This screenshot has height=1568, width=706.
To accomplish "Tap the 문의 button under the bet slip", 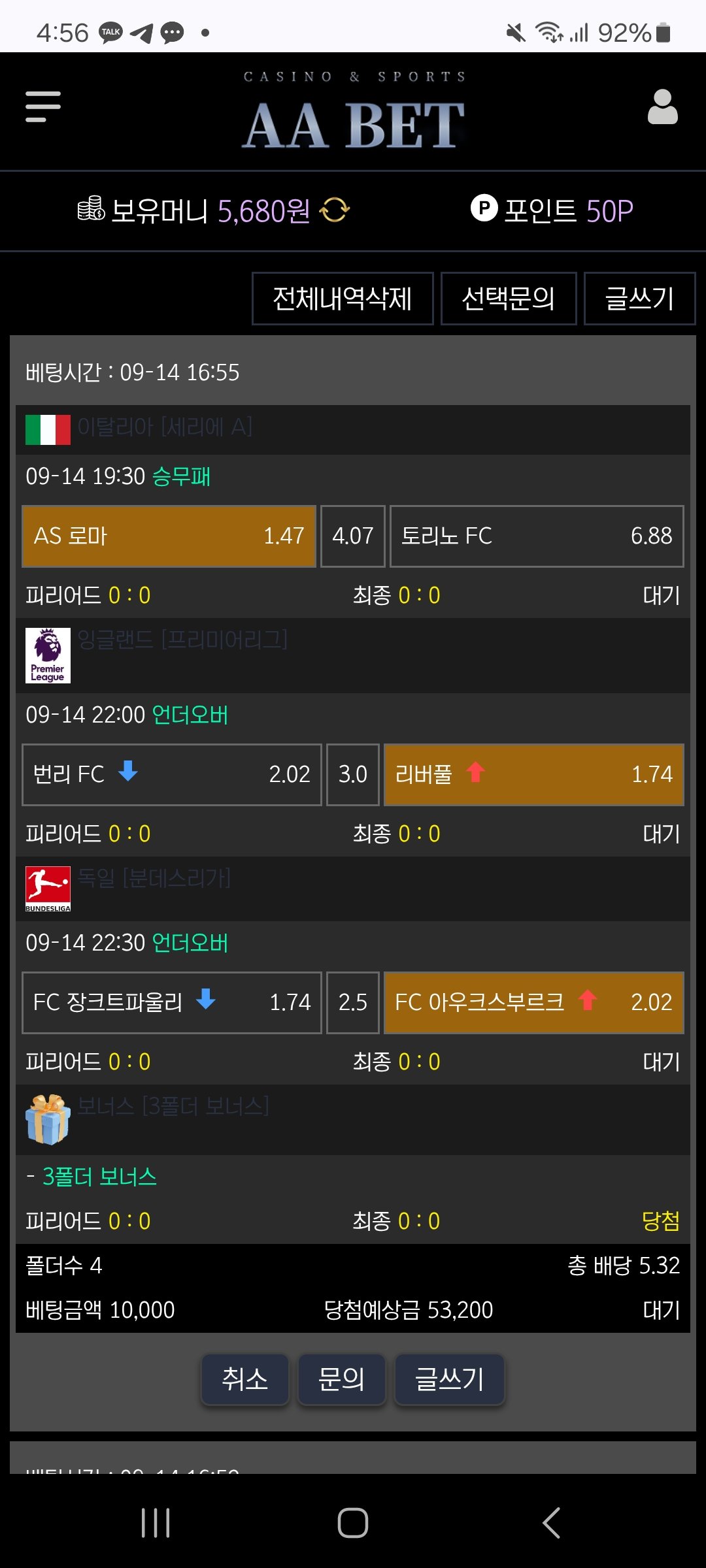I will (x=341, y=1379).
